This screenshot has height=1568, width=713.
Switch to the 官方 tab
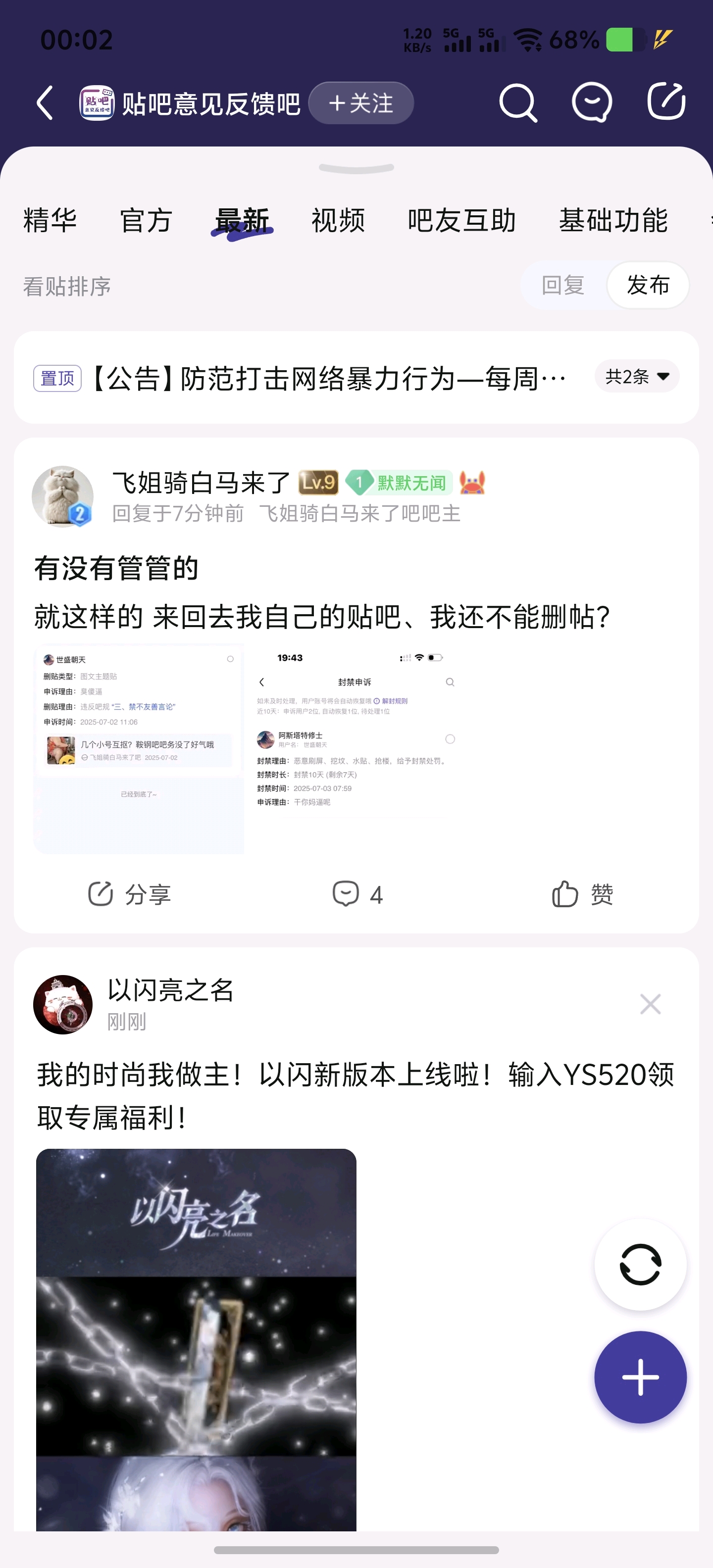(x=146, y=220)
